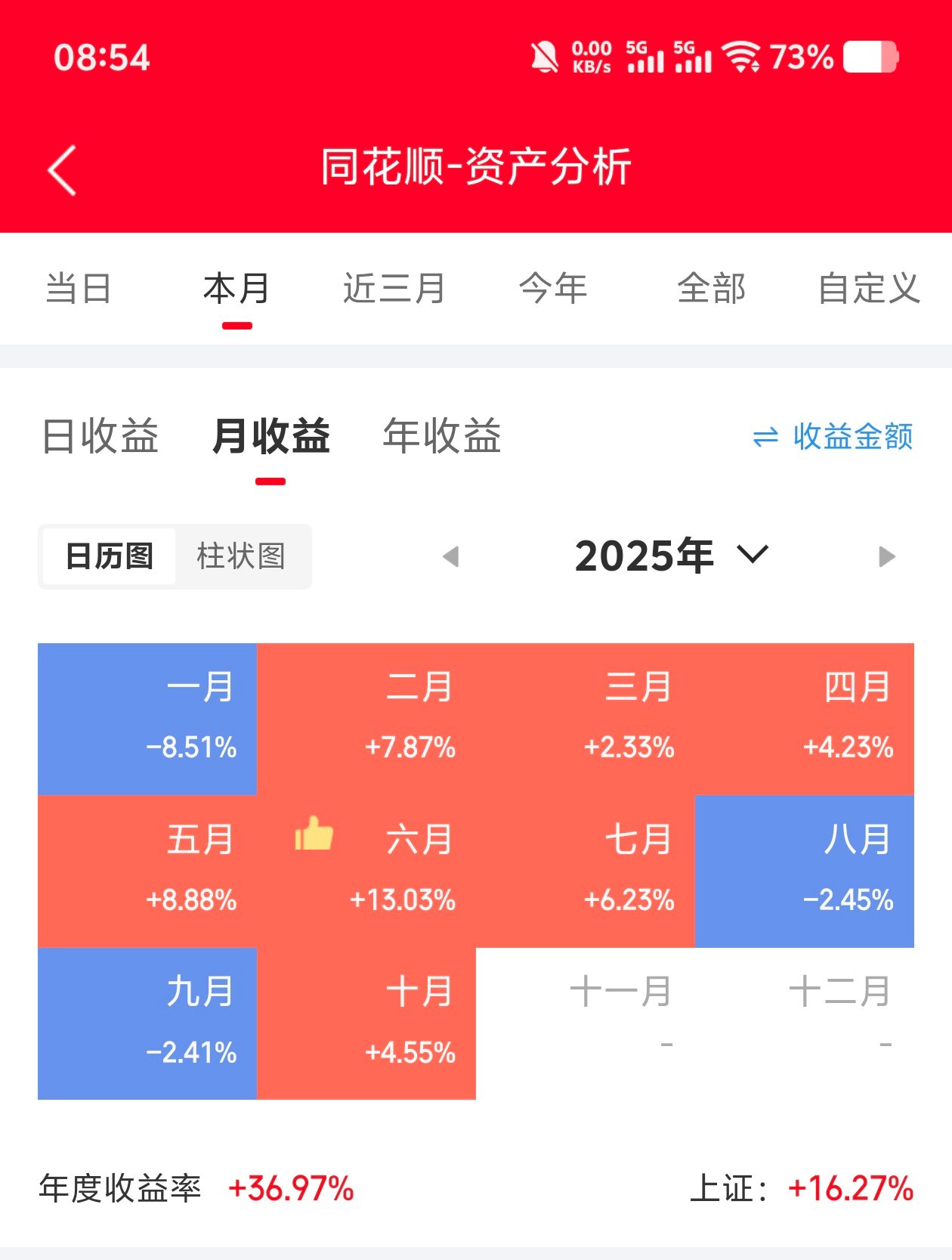Viewport: 952px width, 1260px height.
Task: Switch to the 当日 tab
Action: [79, 288]
